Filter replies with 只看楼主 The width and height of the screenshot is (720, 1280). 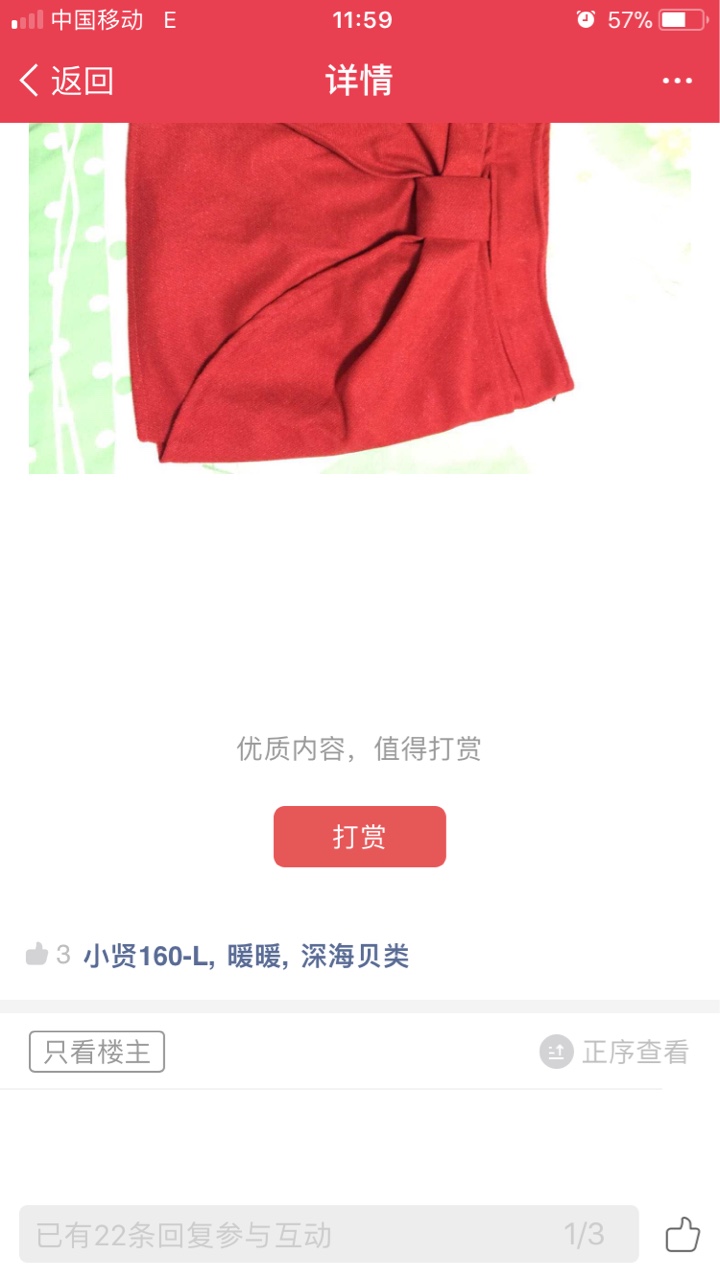[x=97, y=1052]
